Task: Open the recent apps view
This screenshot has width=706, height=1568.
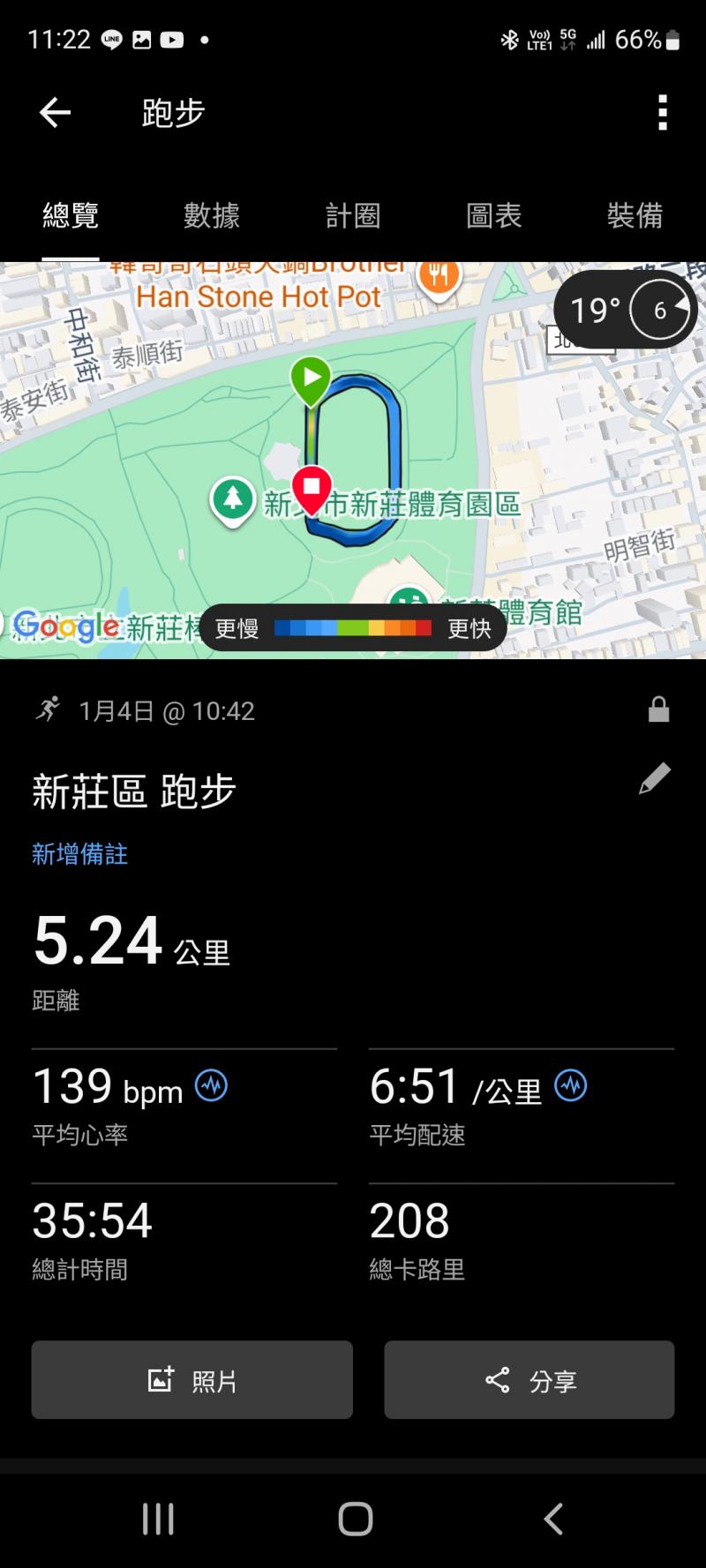Action: point(158,1519)
